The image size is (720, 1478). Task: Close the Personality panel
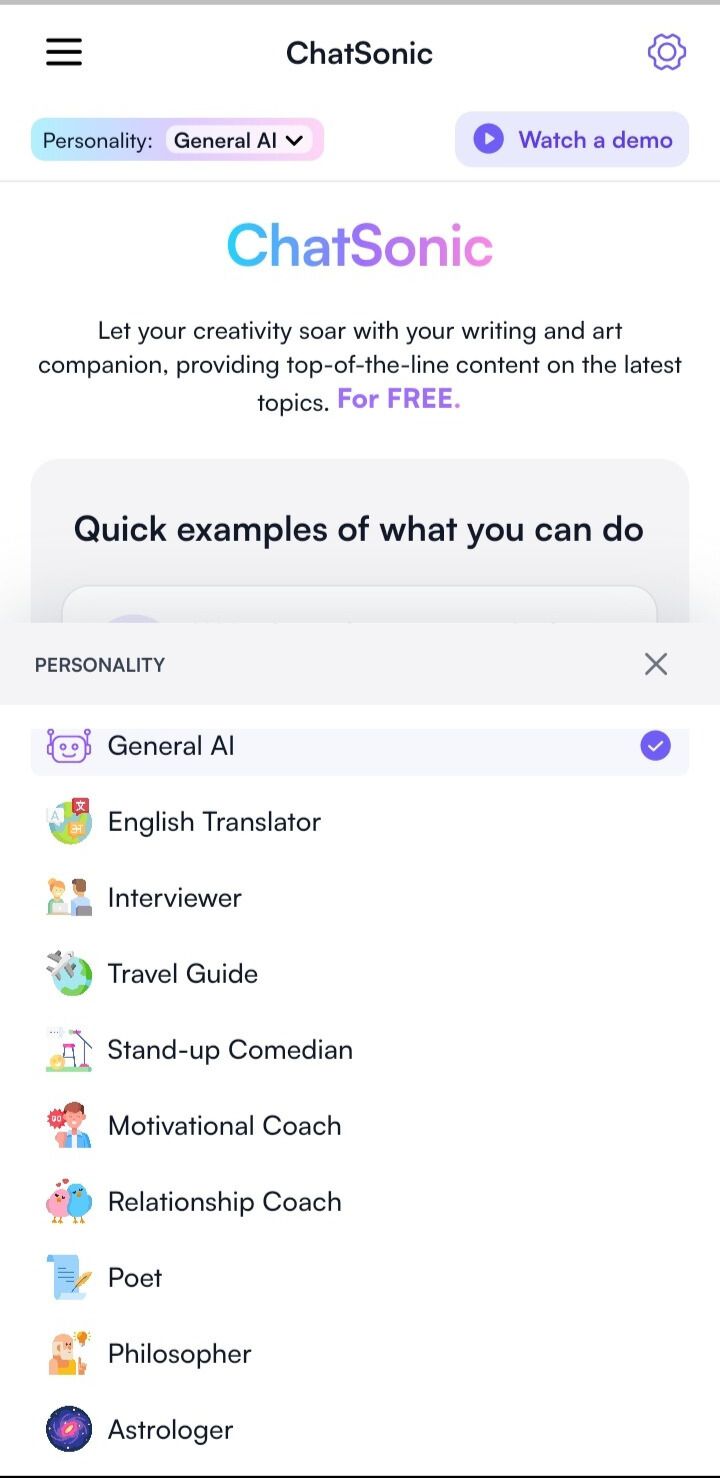655,664
